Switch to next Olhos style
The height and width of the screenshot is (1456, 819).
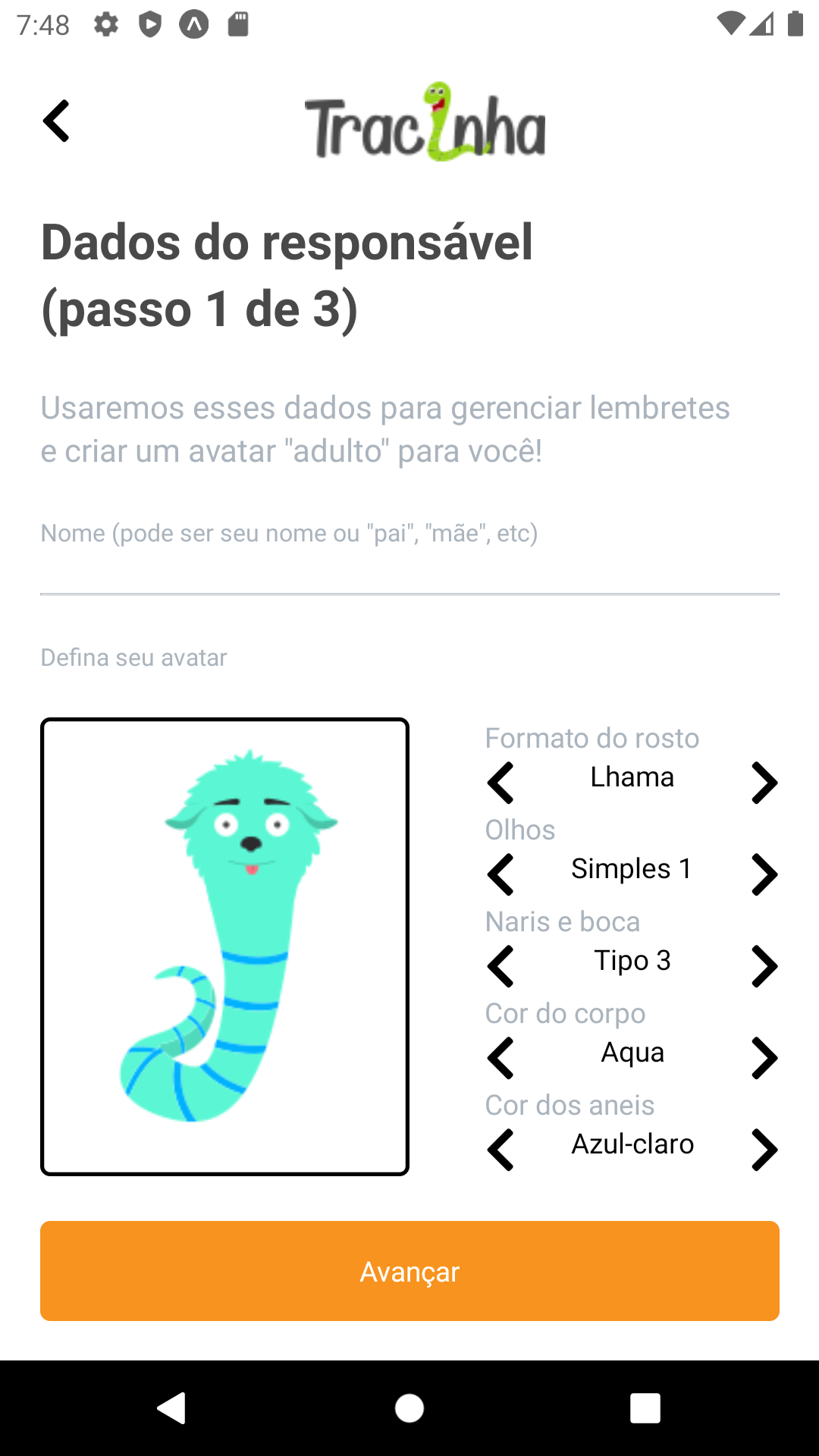click(x=764, y=874)
